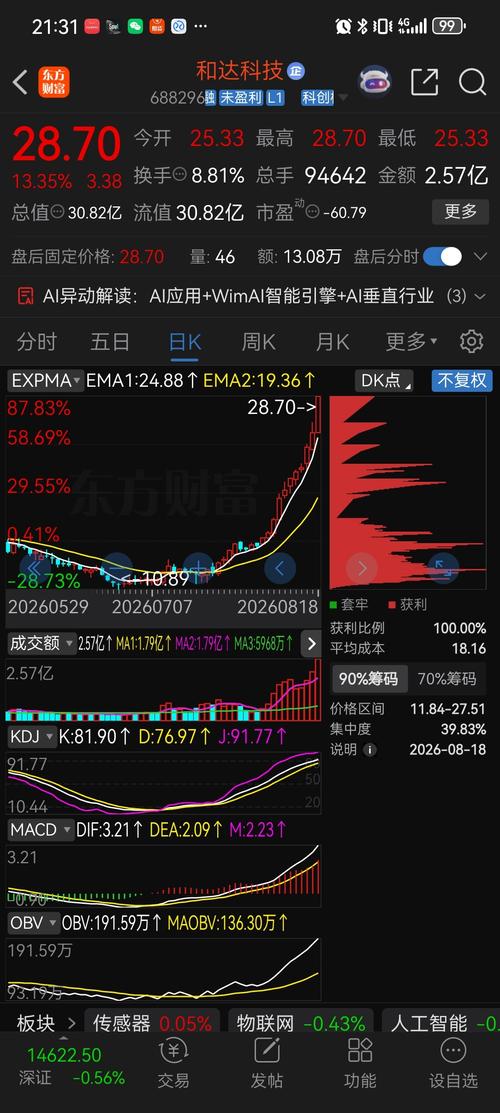Tap the 不复权 adjustment button
Viewport: 500px width, 1113px height.
462,380
